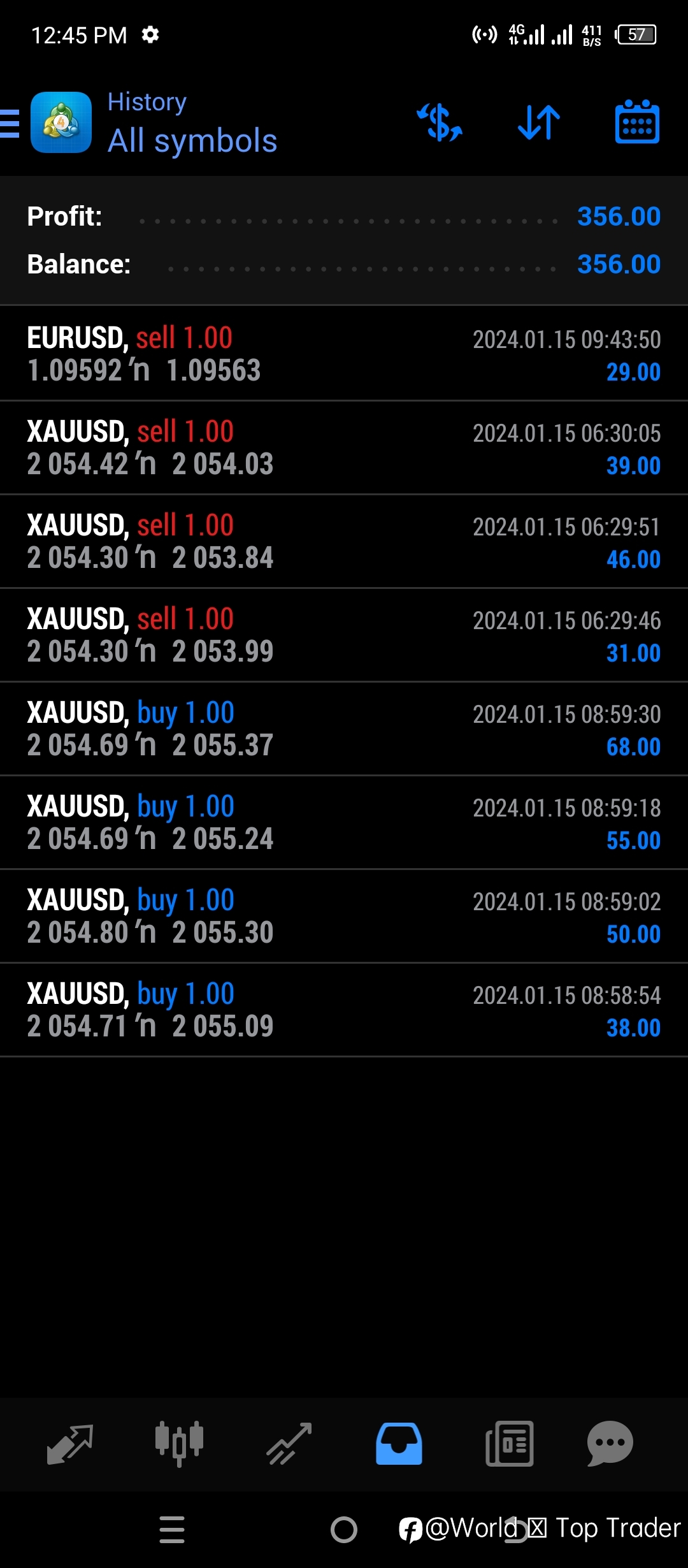Image resolution: width=688 pixels, height=1568 pixels.
Task: Open the EURUSD sell 1.00 trade
Action: pyautogui.click(x=344, y=354)
